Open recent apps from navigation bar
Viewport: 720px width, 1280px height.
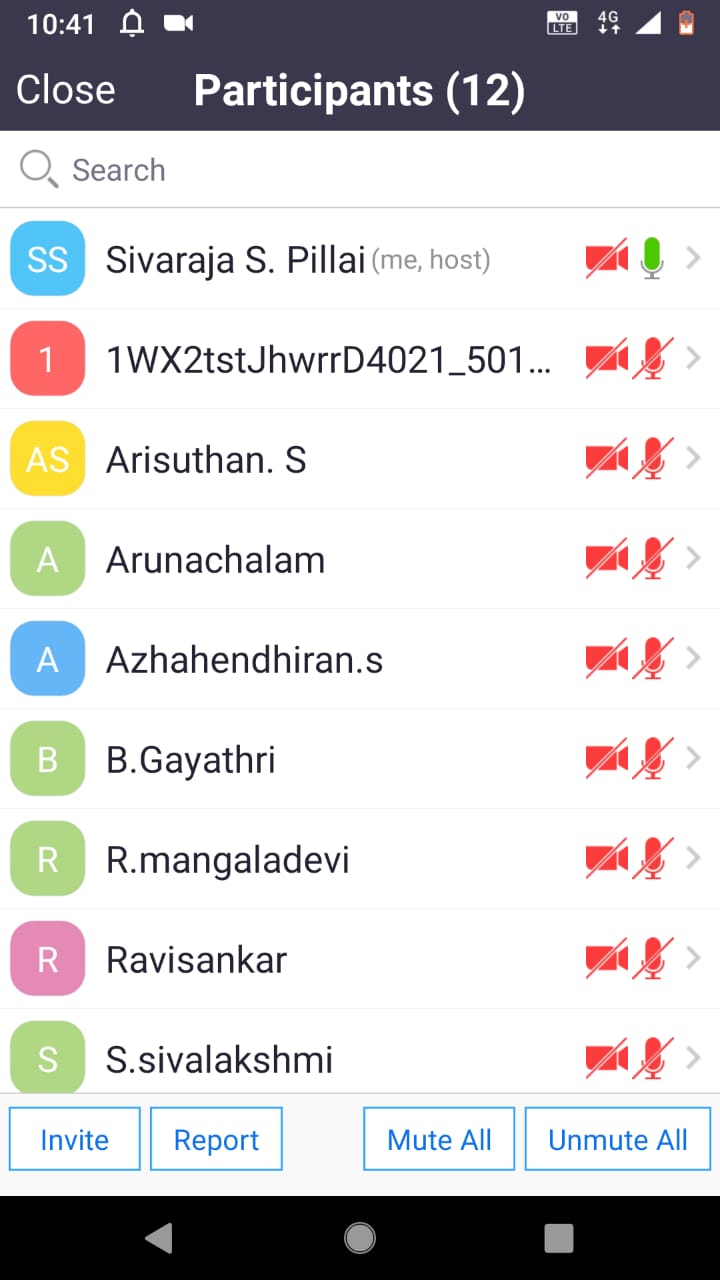pos(559,1238)
